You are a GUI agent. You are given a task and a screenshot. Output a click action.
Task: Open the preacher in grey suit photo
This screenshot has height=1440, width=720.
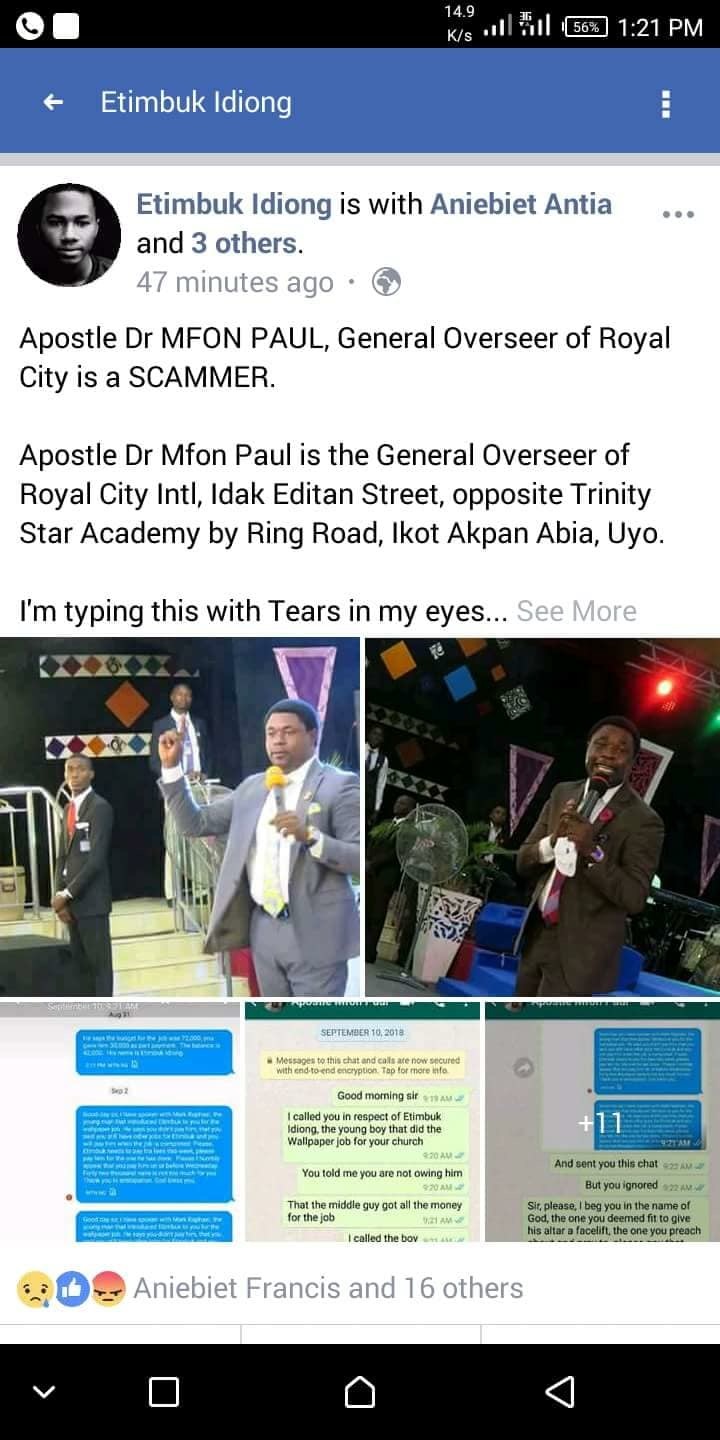pyautogui.click(x=180, y=816)
